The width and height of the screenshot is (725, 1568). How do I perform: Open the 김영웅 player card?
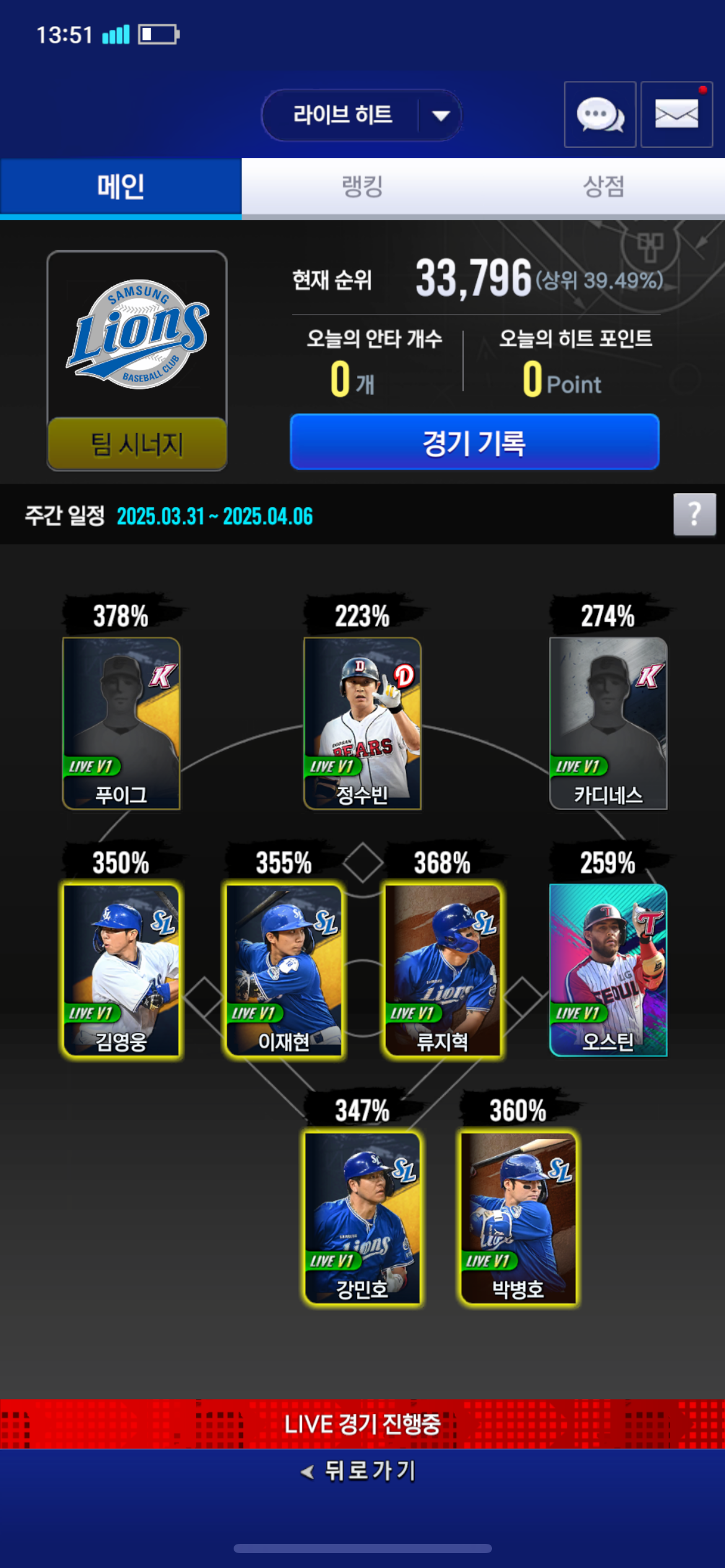121,970
